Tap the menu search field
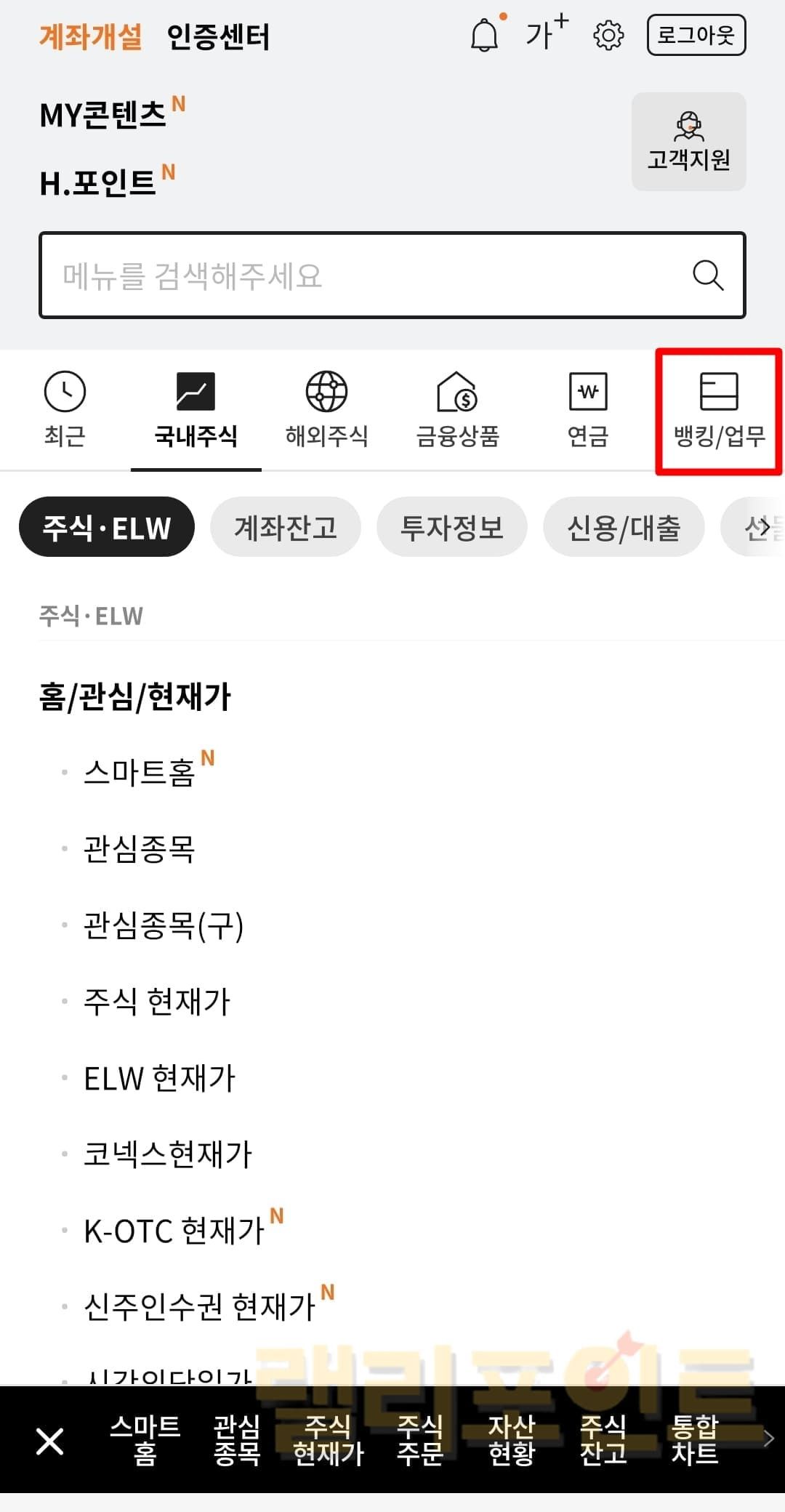The width and height of the screenshot is (785, 1512). [363, 276]
